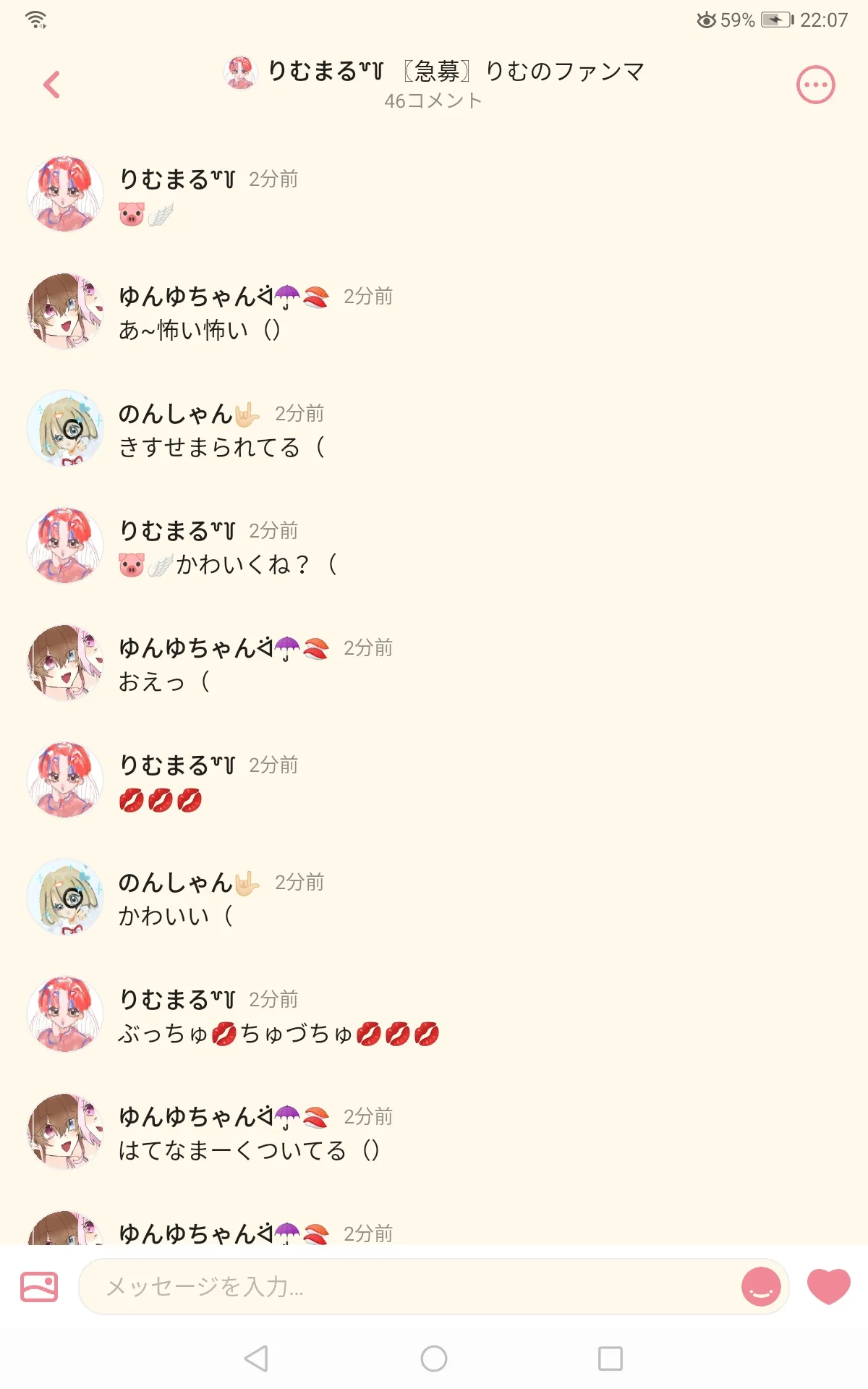Screen dimensions: 868x1389
Task: Go back using the pink arrow
Action: tap(51, 85)
